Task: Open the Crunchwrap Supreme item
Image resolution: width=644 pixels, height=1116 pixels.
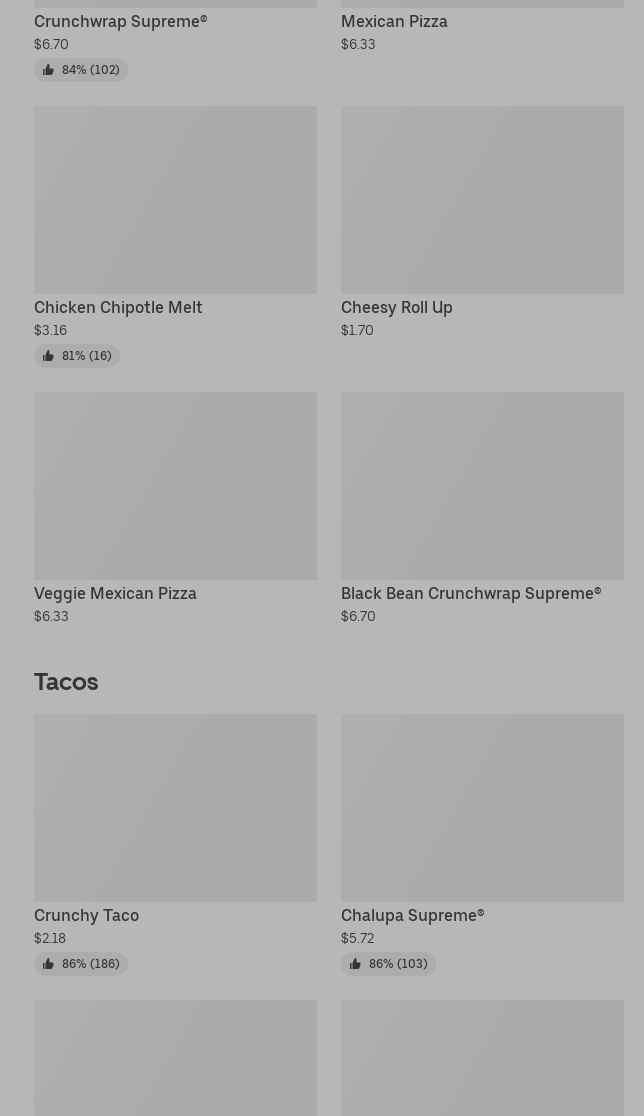Action: click(120, 21)
